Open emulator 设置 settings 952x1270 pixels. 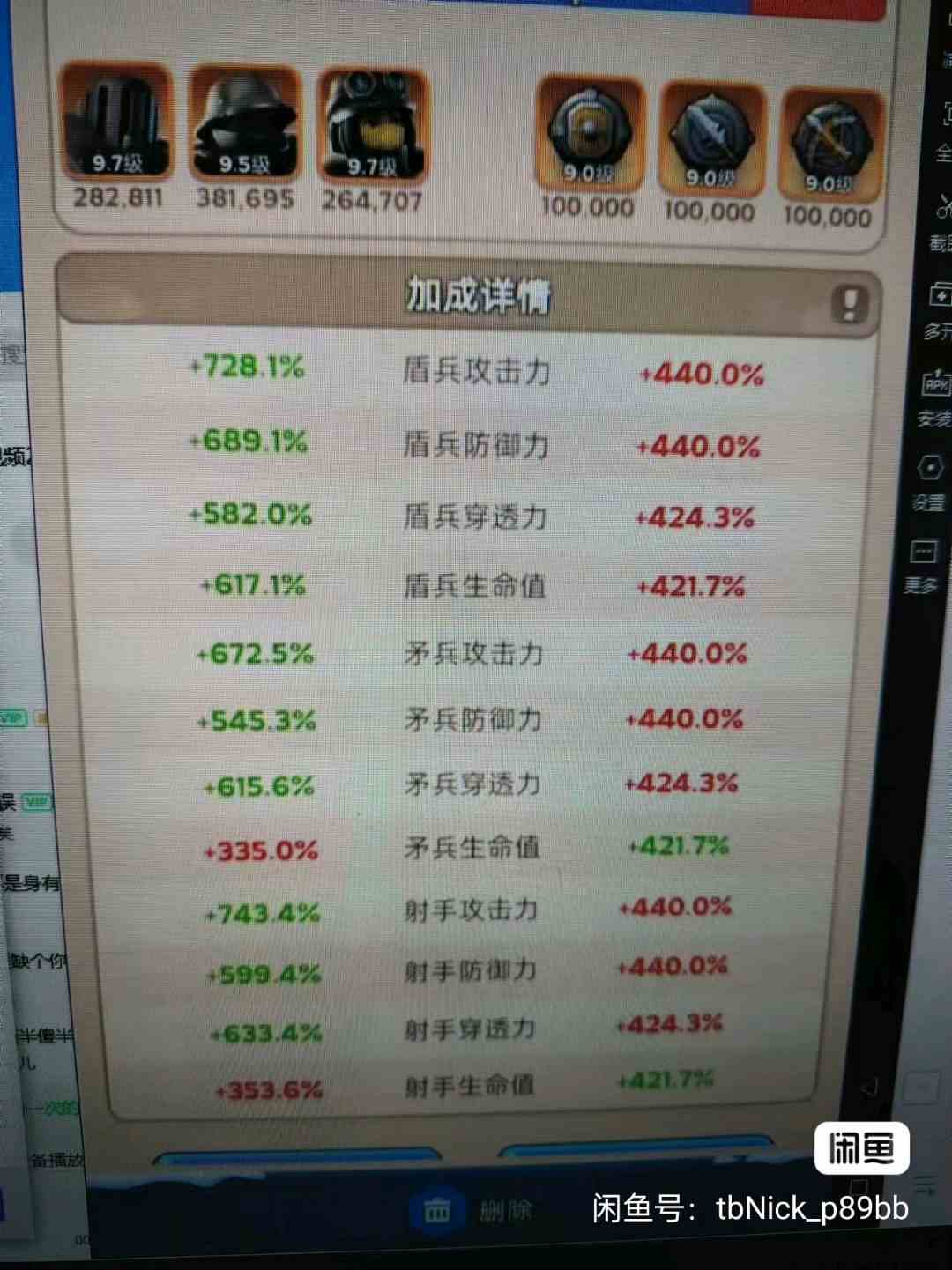click(929, 481)
